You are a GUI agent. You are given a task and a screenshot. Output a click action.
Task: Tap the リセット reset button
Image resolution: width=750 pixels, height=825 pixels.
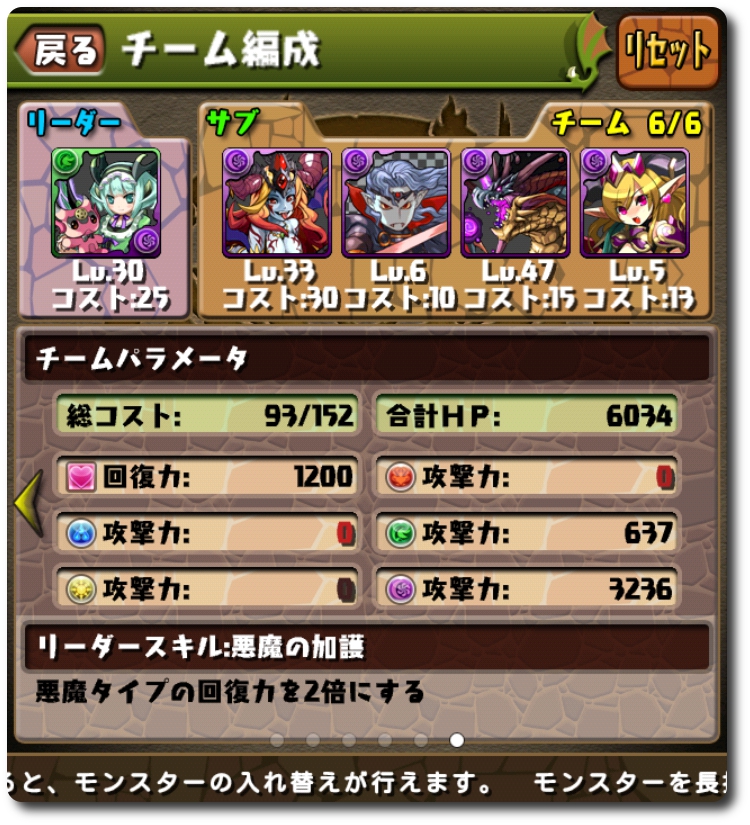[667, 49]
